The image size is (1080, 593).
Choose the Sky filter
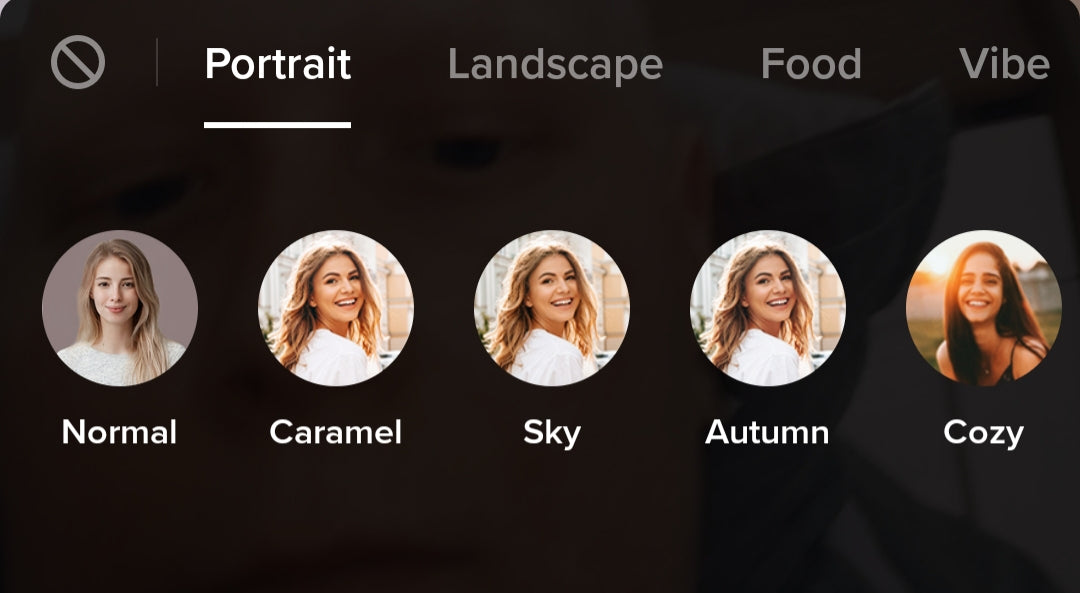[552, 308]
